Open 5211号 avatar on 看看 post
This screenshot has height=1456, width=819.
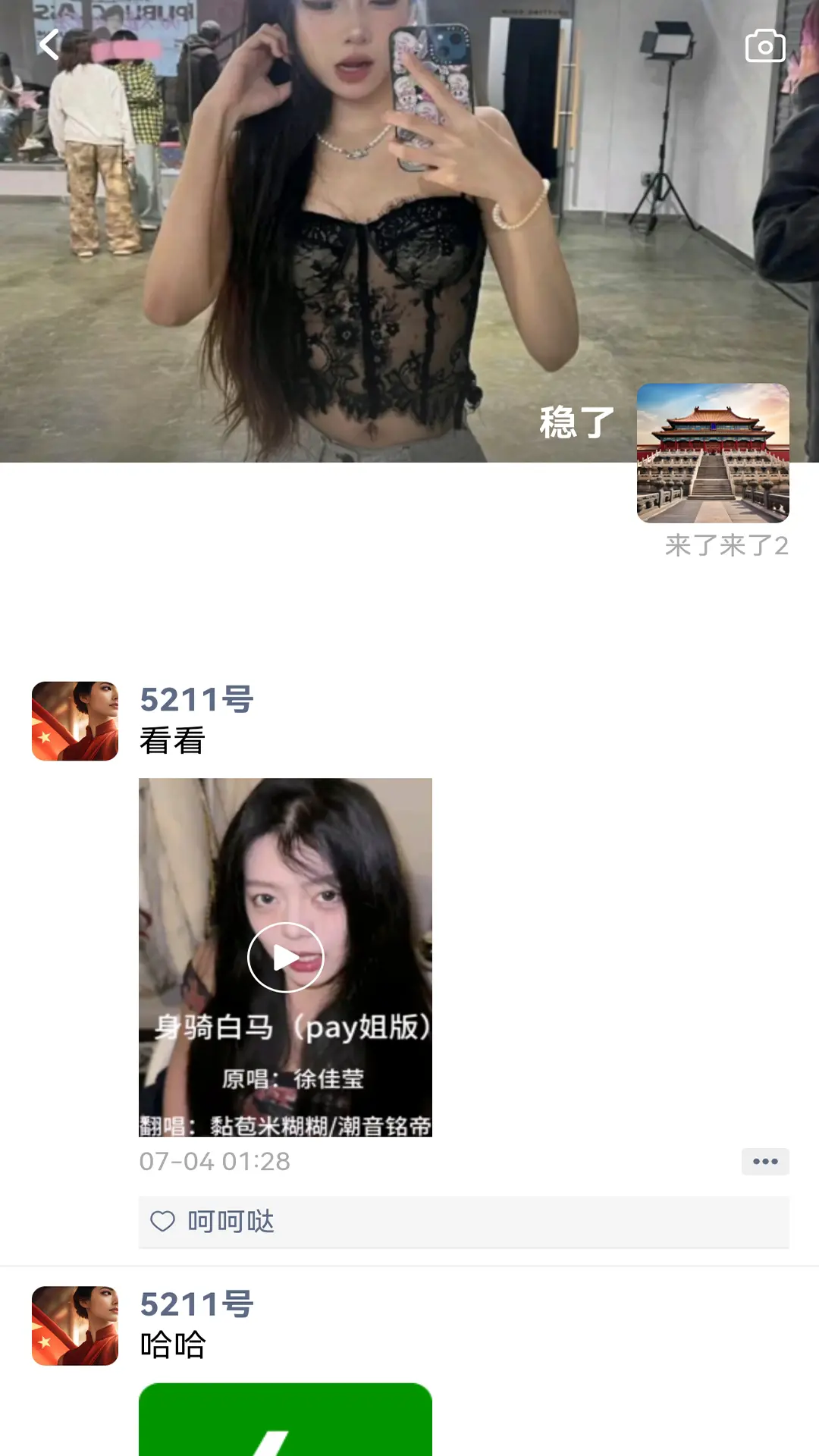[x=75, y=721]
